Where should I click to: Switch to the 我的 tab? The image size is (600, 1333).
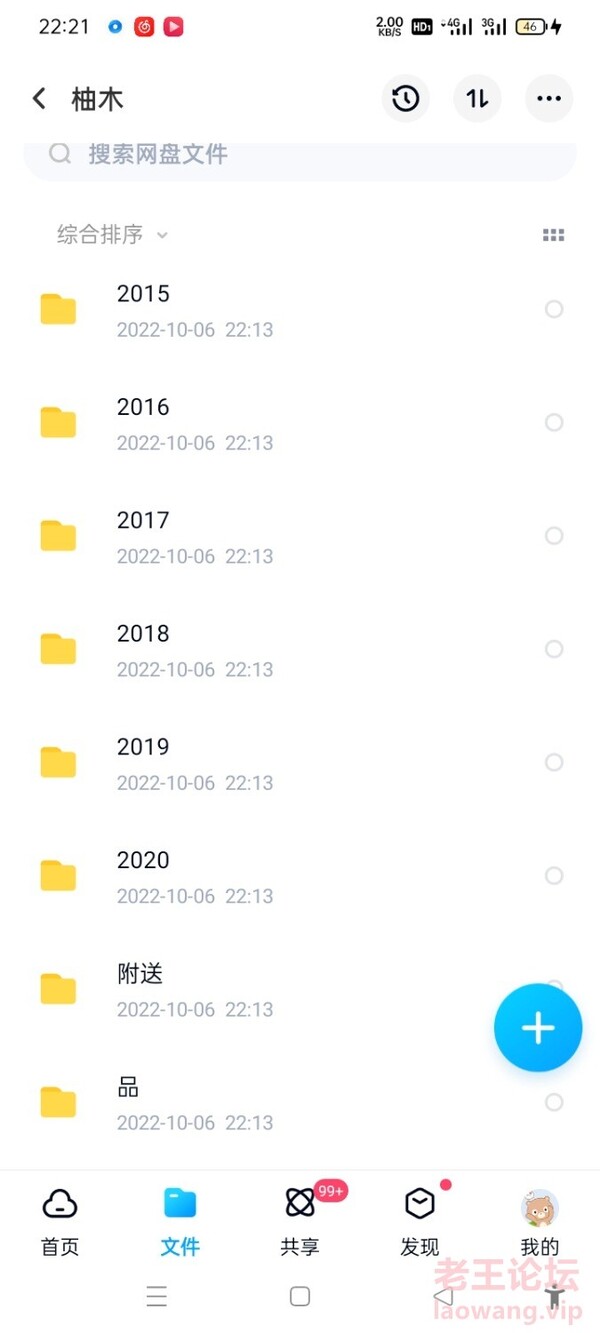tap(540, 1221)
